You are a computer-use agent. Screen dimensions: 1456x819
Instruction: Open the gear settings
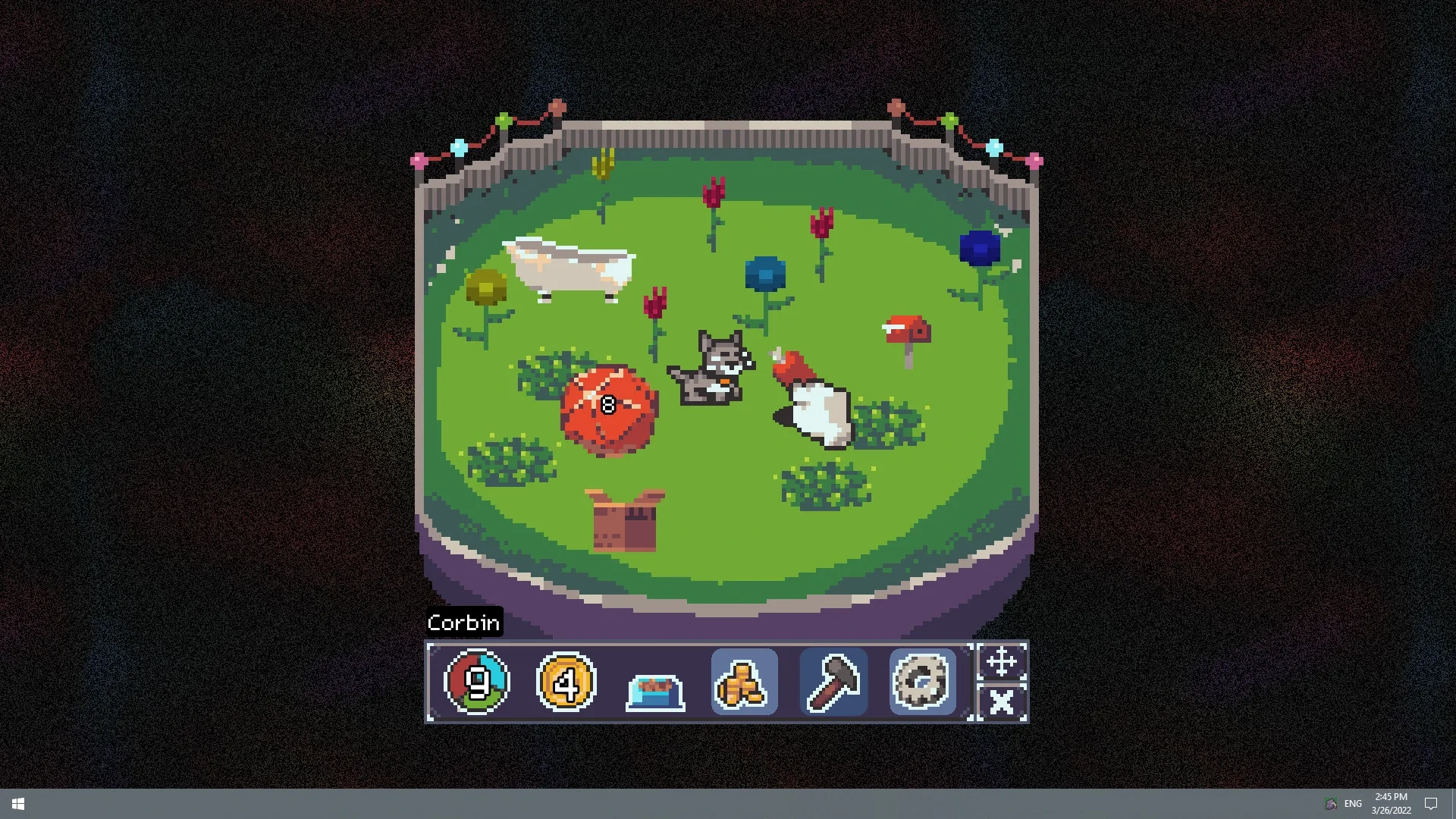click(922, 682)
